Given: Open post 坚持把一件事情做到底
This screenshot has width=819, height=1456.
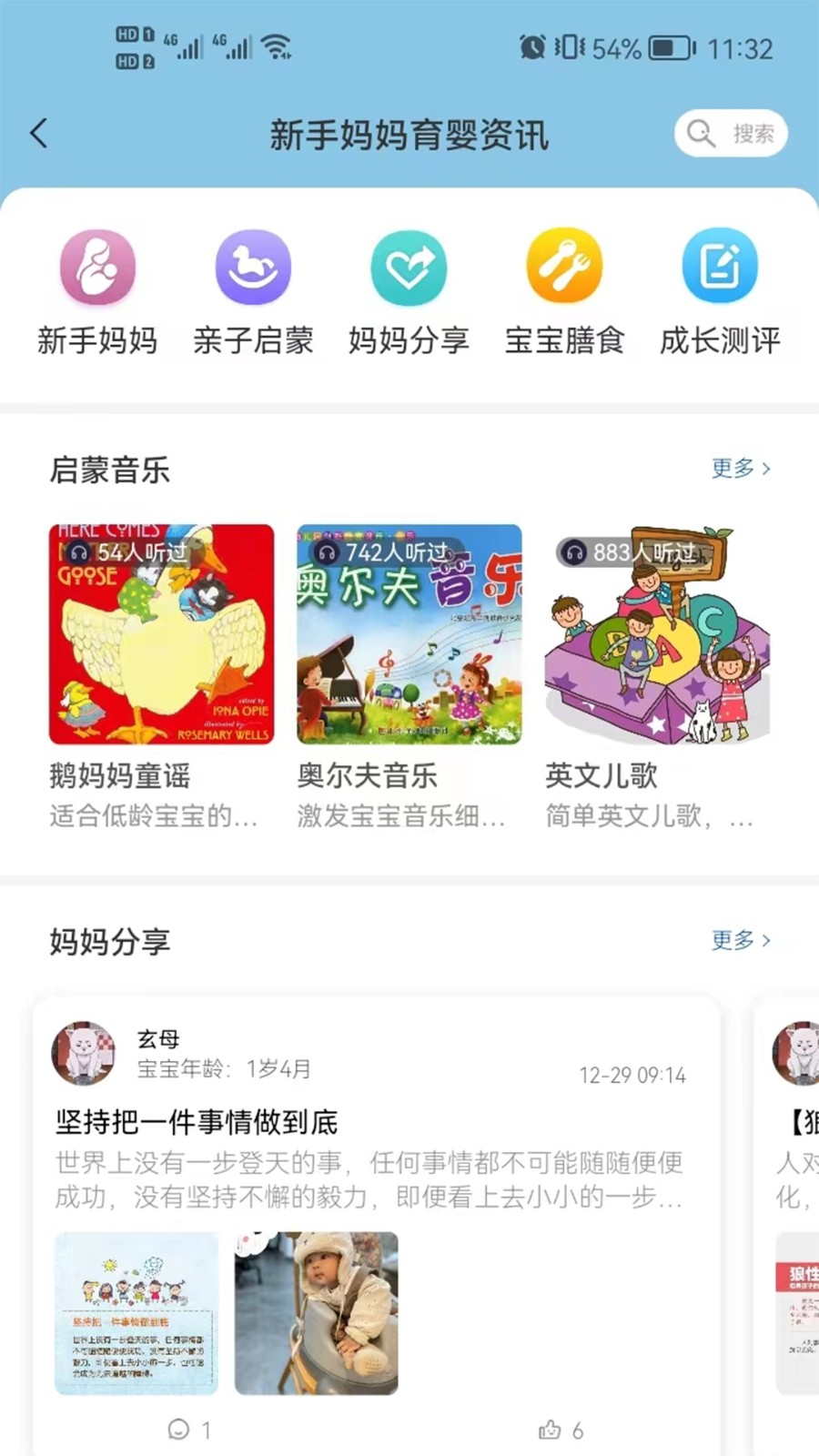Looking at the screenshot, I should point(197,1122).
